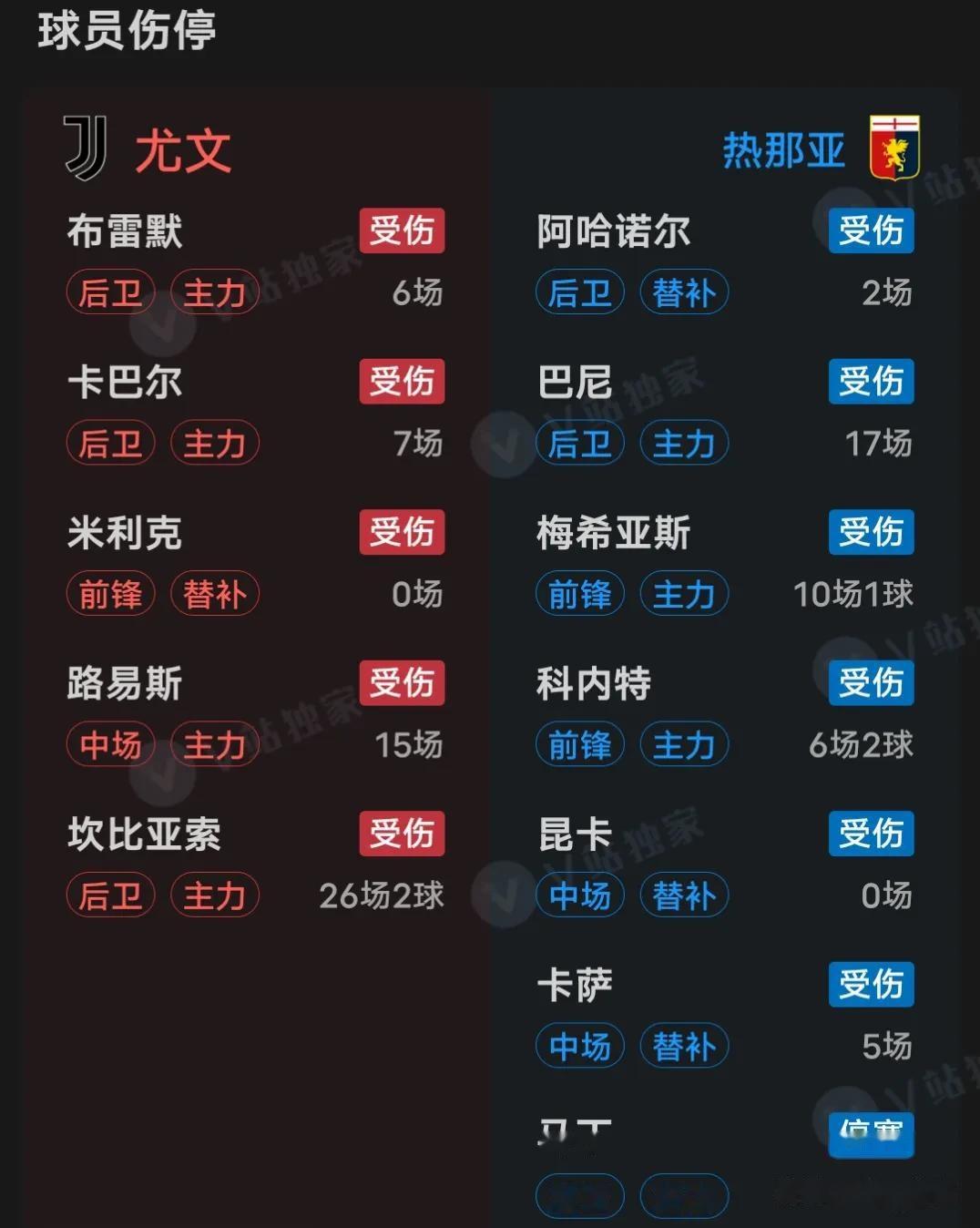The width and height of the screenshot is (980, 1228).
Task: Toggle the 主力 tag under 卡巴尔
Action: (215, 444)
